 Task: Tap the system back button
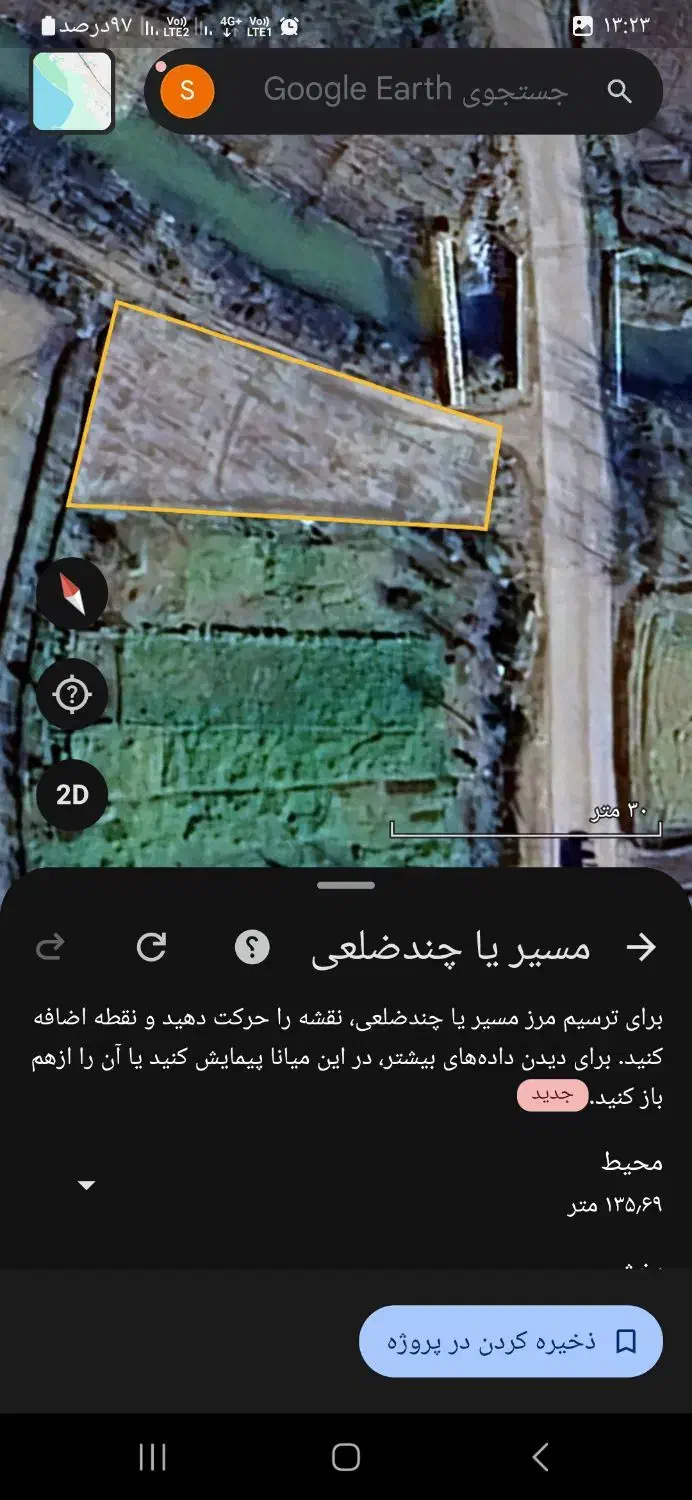click(x=540, y=1457)
